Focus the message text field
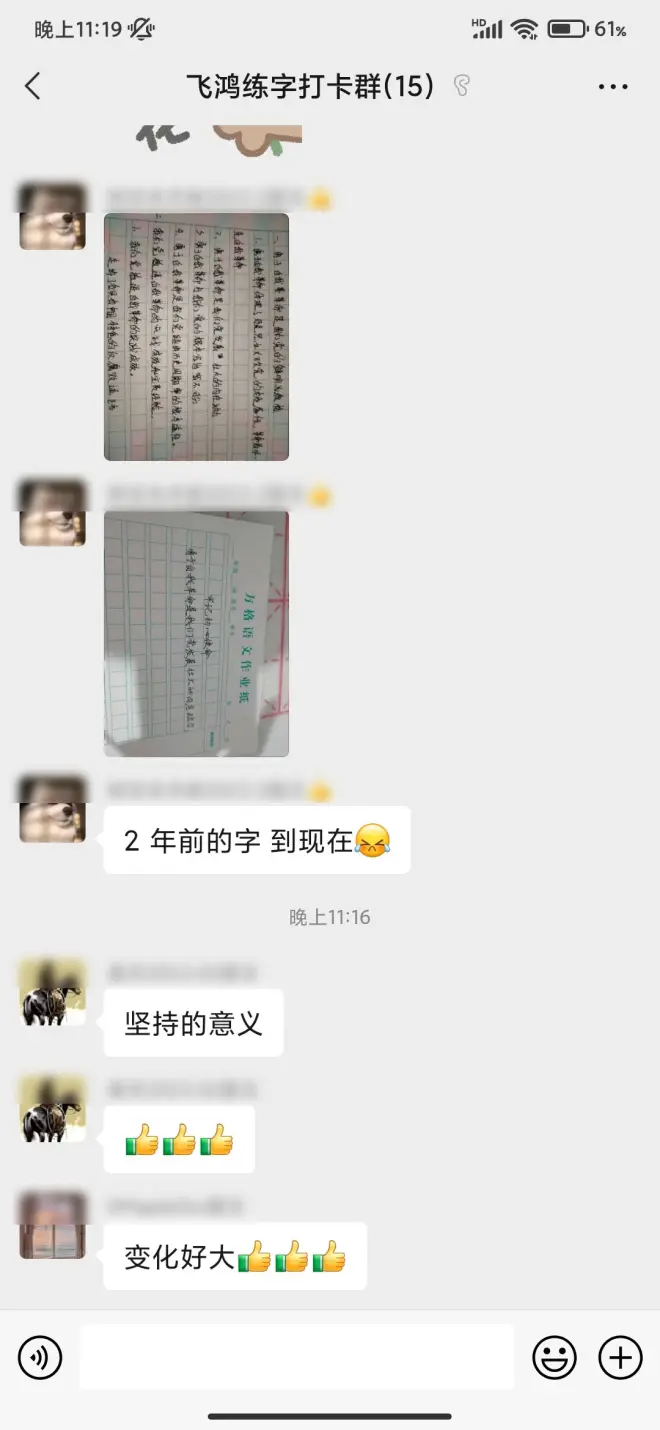 pos(297,1357)
